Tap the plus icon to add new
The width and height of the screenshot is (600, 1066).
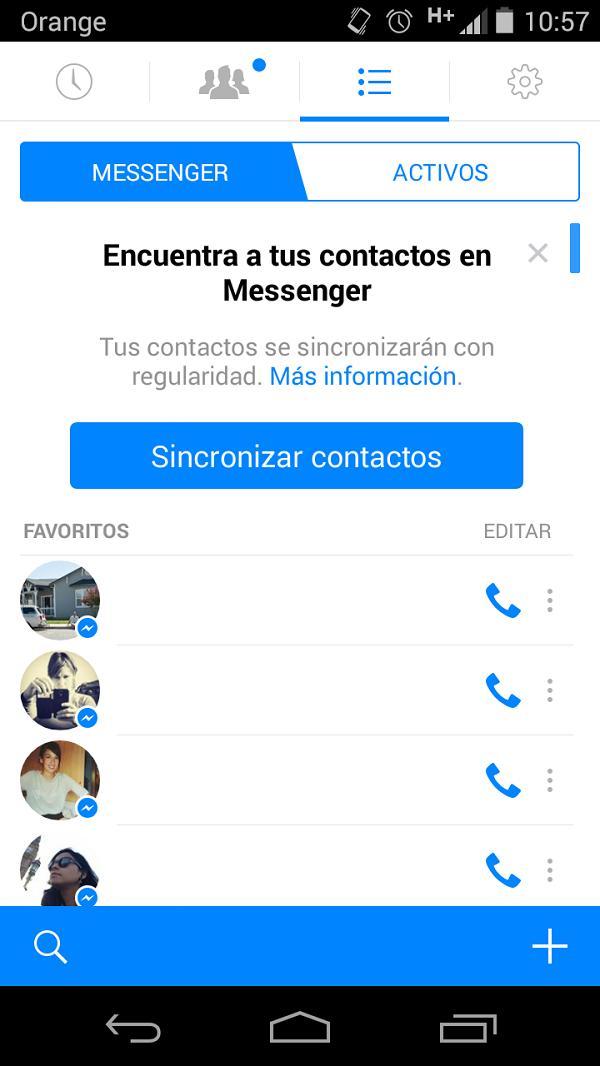(x=550, y=946)
